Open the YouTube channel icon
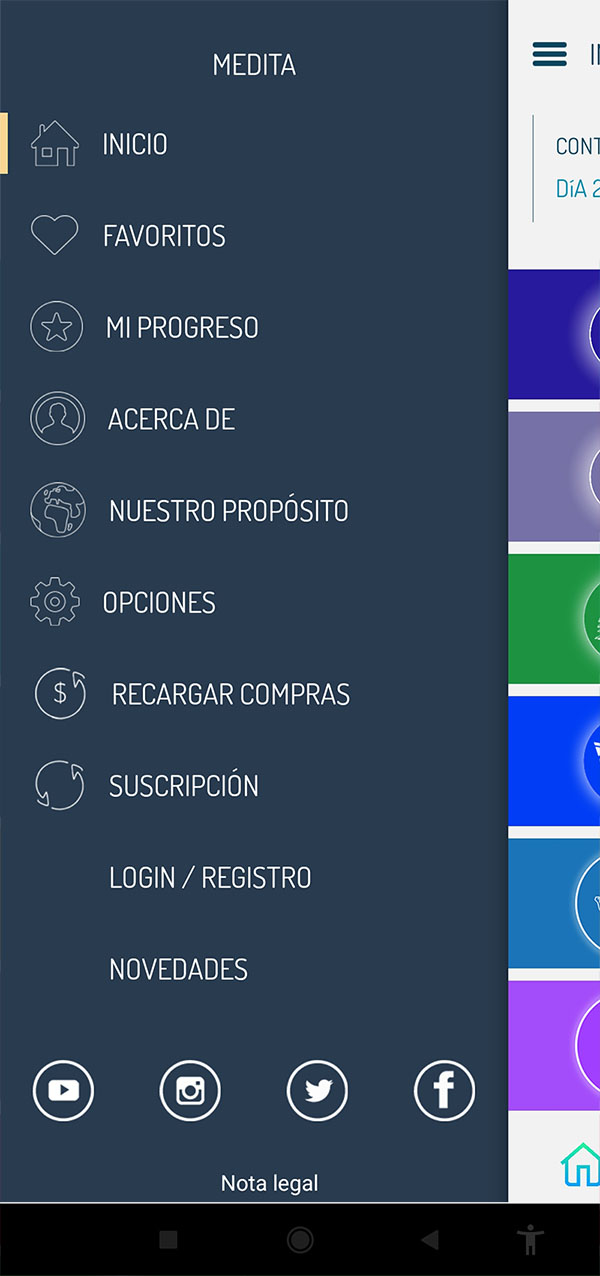 (63, 1090)
